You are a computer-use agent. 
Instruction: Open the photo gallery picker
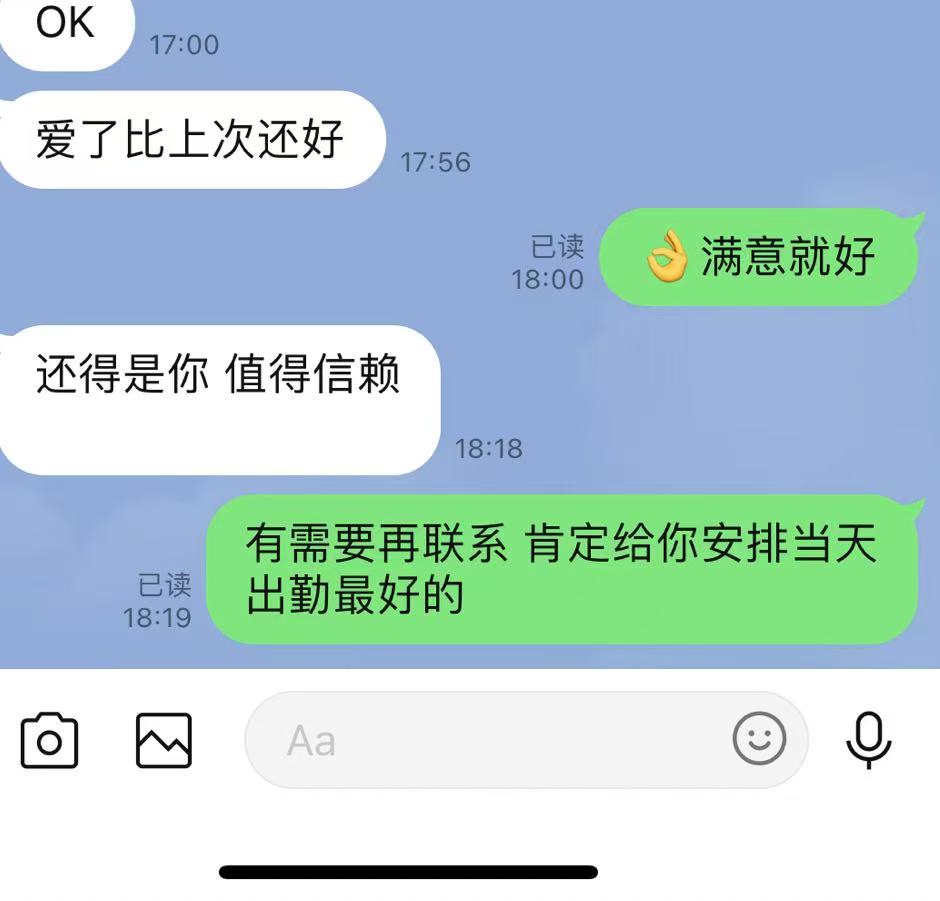pyautogui.click(x=164, y=741)
